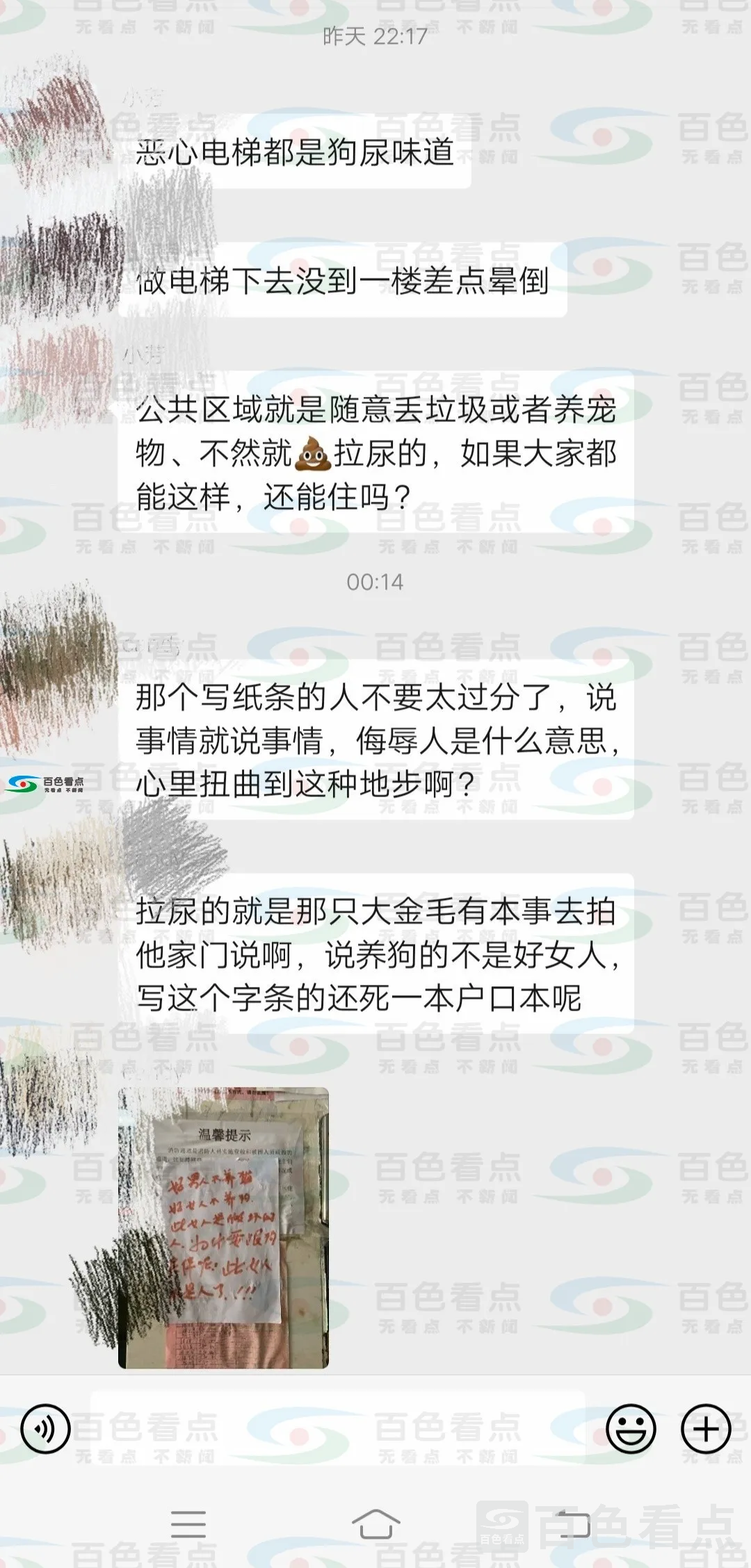Open the shared photo of the handwritten notice
Screen dimensions: 751x1568
223,1227
